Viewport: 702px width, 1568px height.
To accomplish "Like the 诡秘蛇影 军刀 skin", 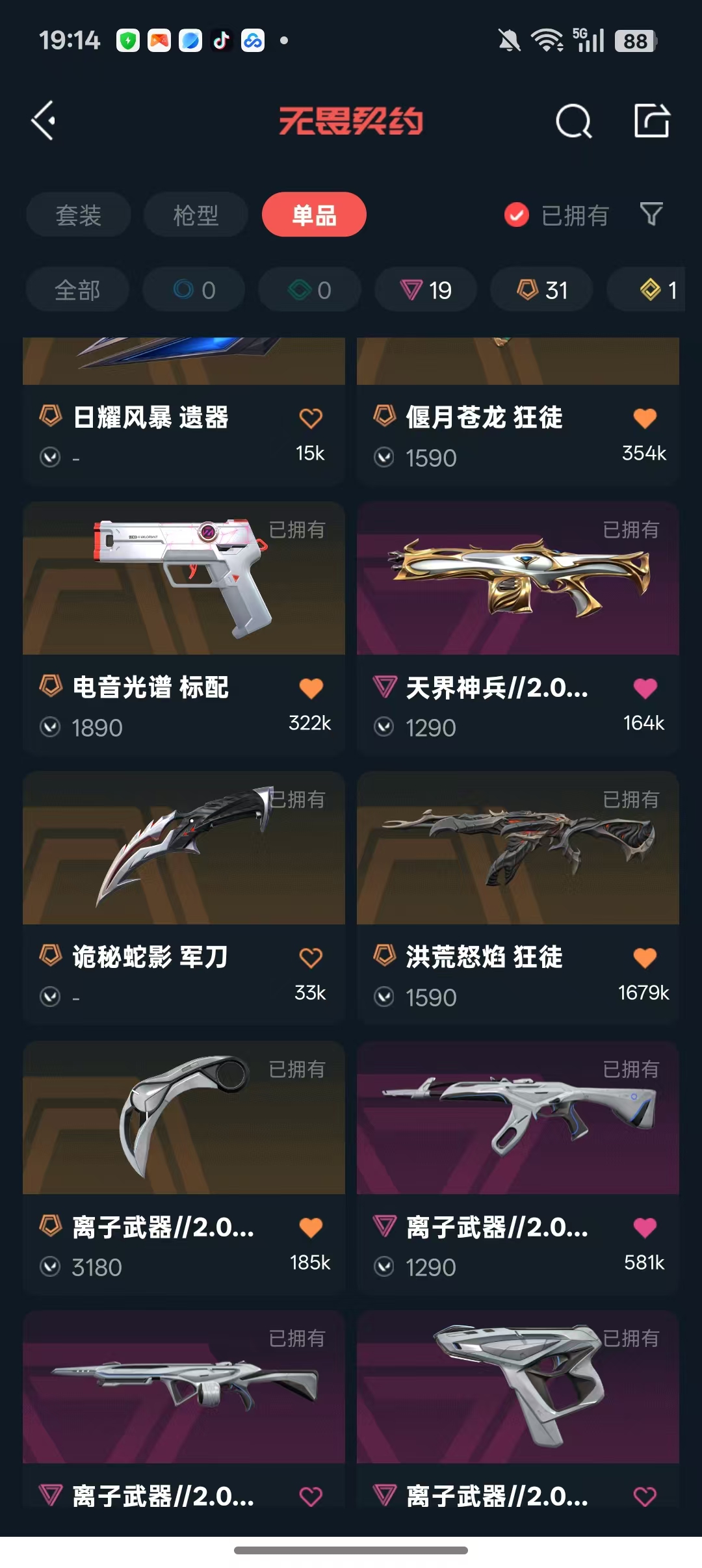I will [x=311, y=958].
